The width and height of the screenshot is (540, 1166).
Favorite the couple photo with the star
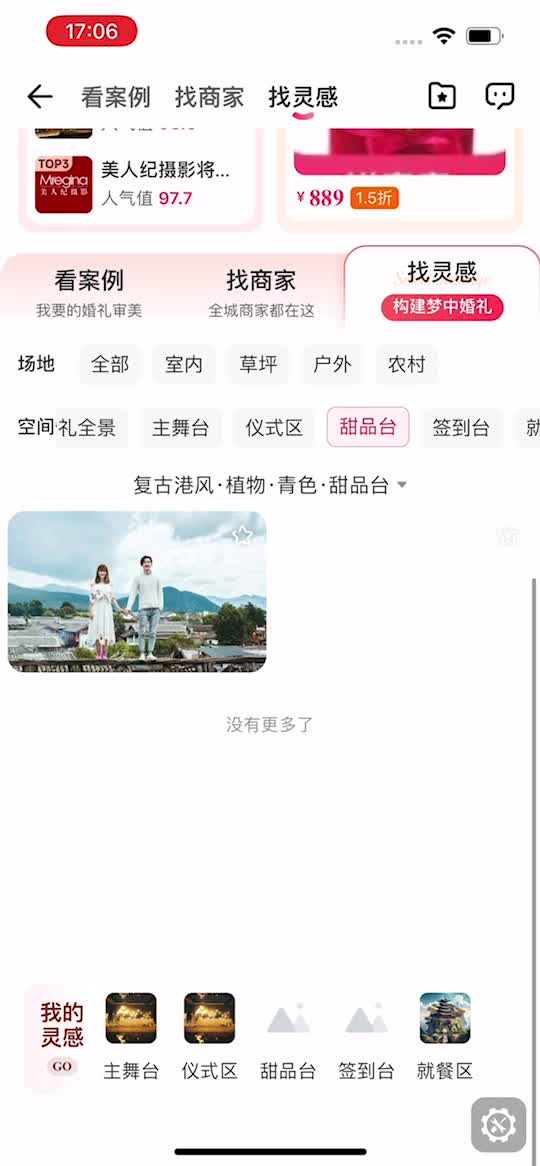pyautogui.click(x=242, y=535)
